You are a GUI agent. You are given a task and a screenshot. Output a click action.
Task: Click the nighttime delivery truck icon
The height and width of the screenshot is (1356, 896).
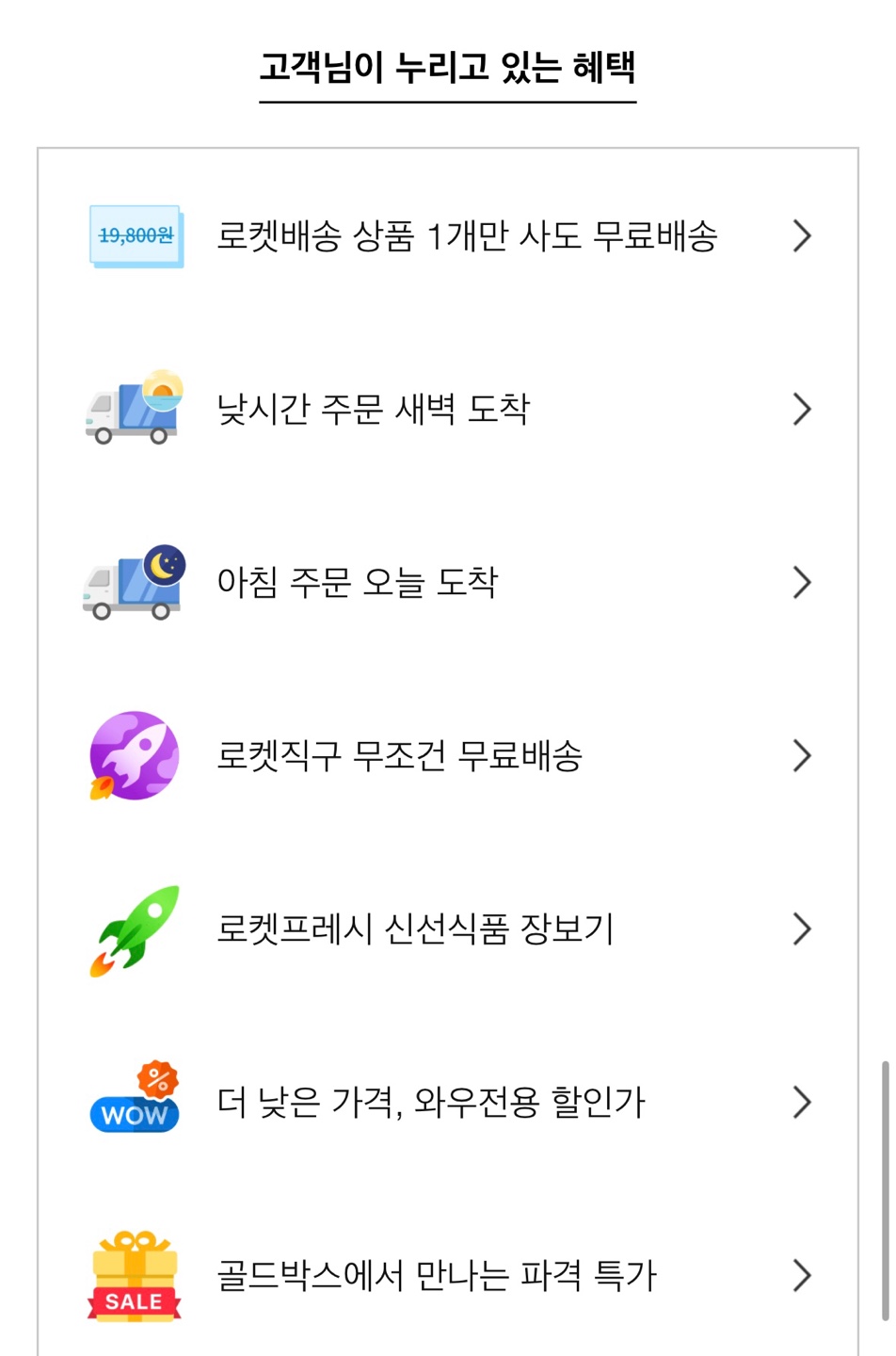(134, 583)
